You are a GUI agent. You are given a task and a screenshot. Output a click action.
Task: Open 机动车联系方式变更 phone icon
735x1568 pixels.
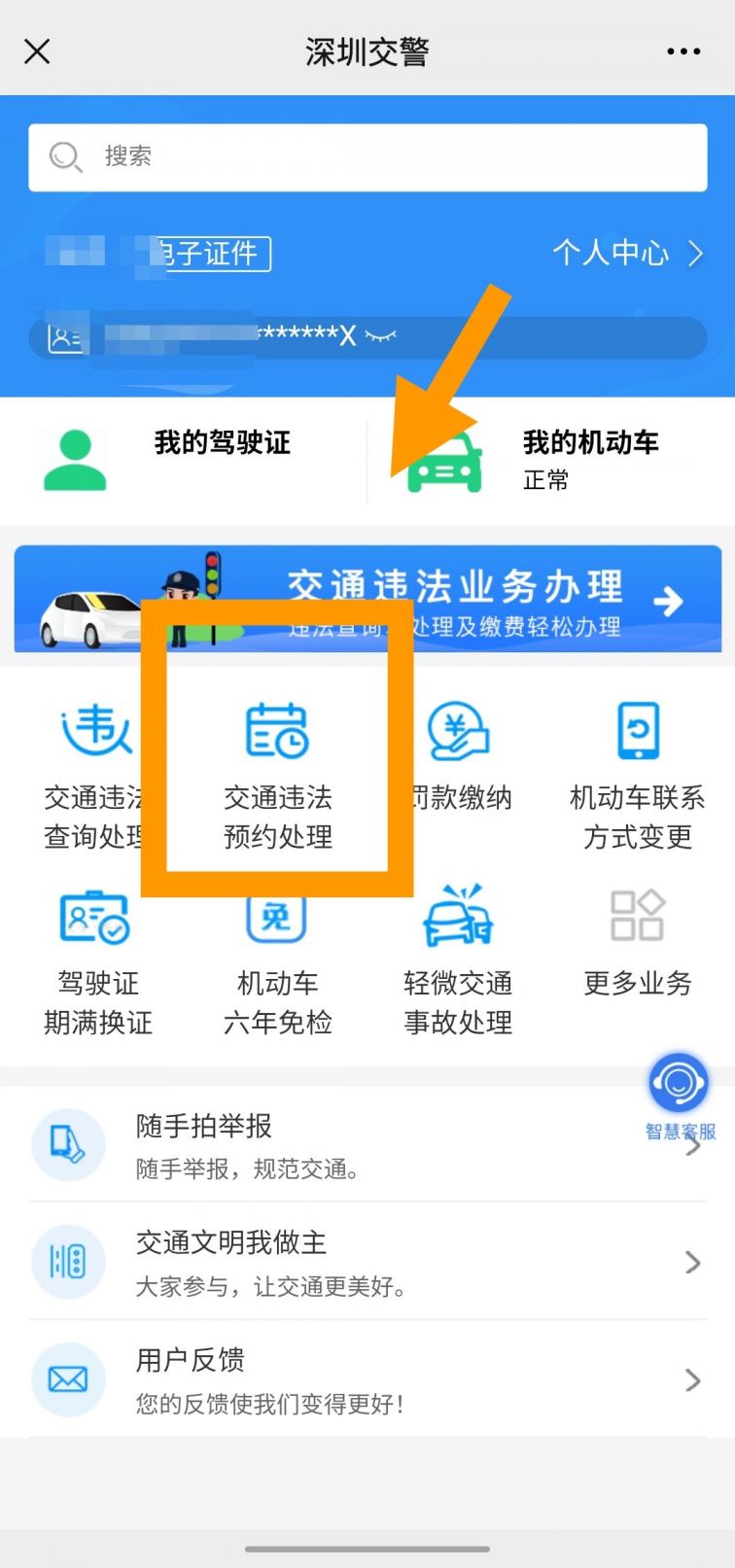click(638, 729)
